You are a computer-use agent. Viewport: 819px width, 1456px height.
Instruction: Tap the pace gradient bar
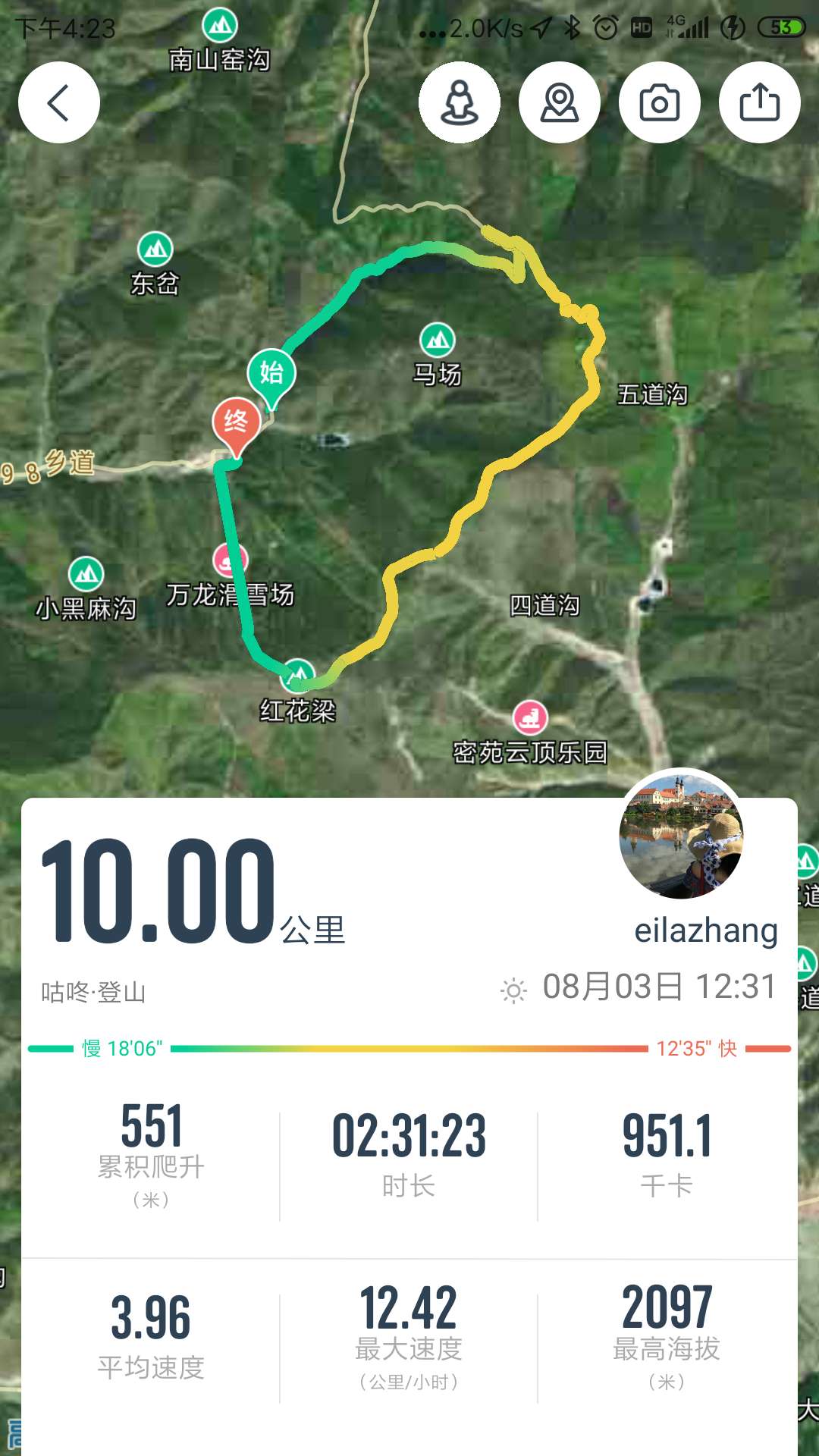pos(409,1048)
